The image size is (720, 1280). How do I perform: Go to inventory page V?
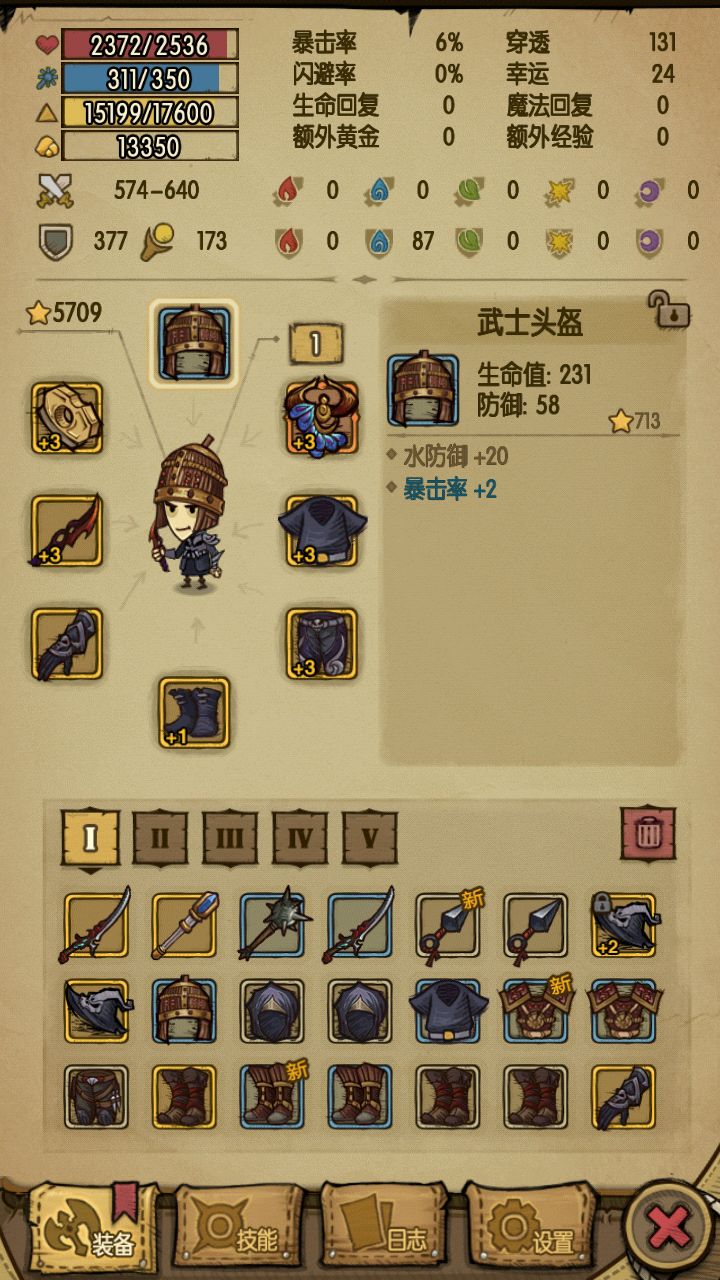click(370, 838)
